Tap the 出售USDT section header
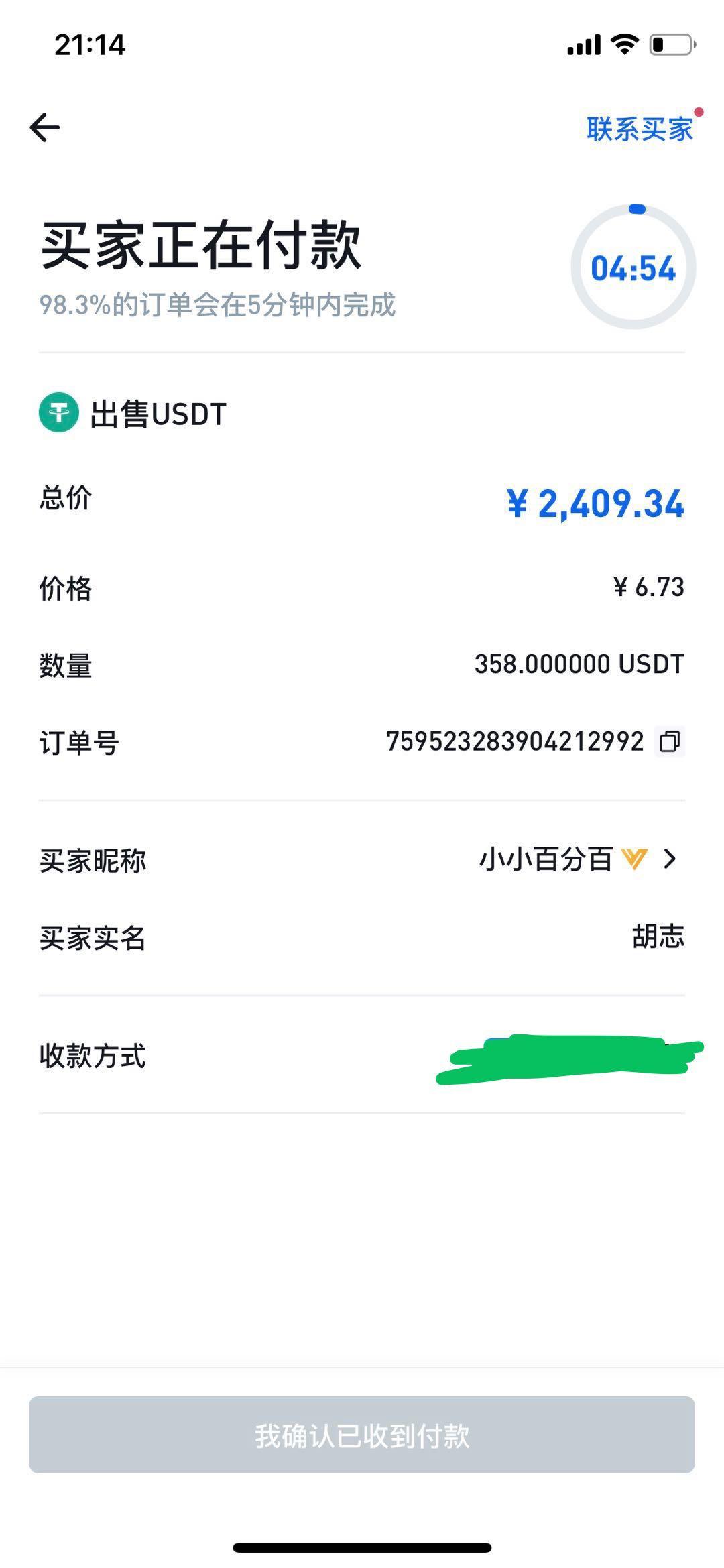 tap(158, 415)
